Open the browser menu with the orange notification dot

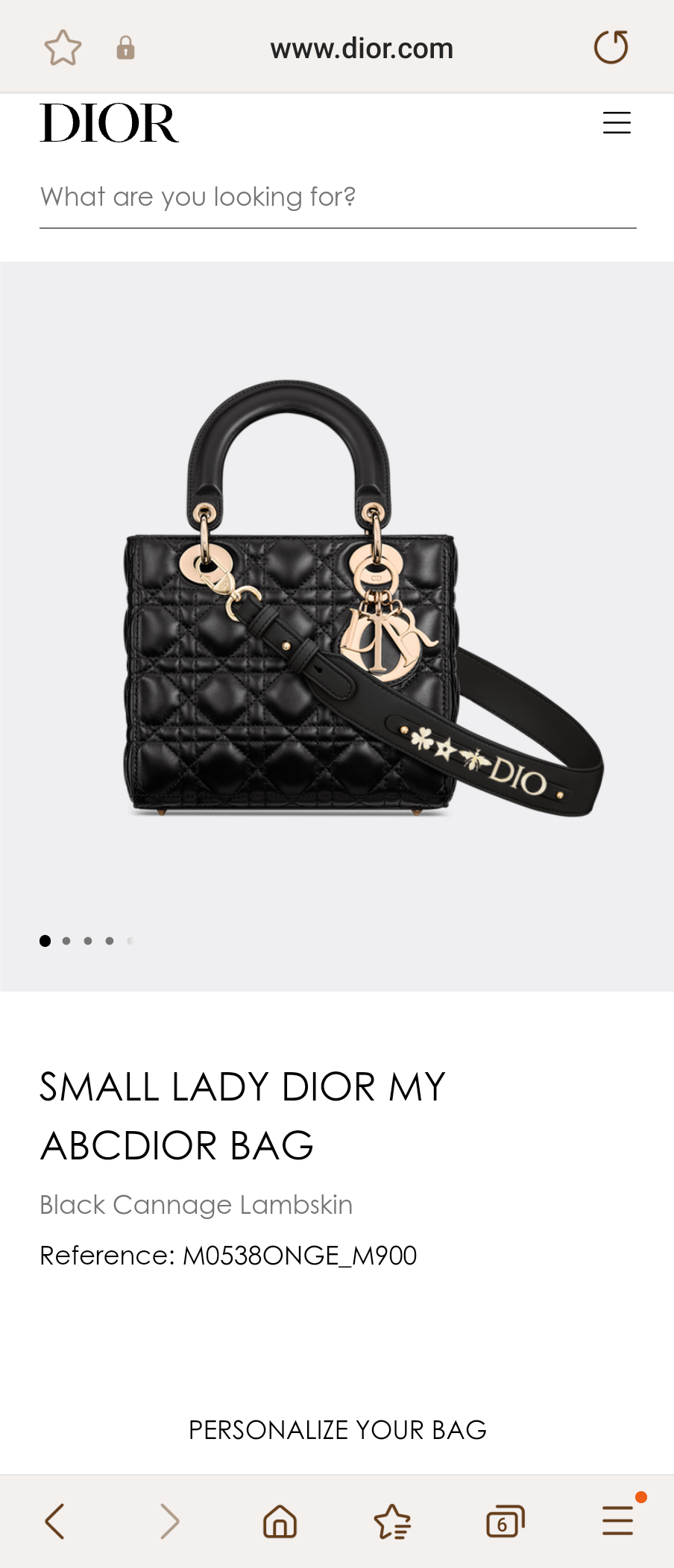[x=617, y=1521]
